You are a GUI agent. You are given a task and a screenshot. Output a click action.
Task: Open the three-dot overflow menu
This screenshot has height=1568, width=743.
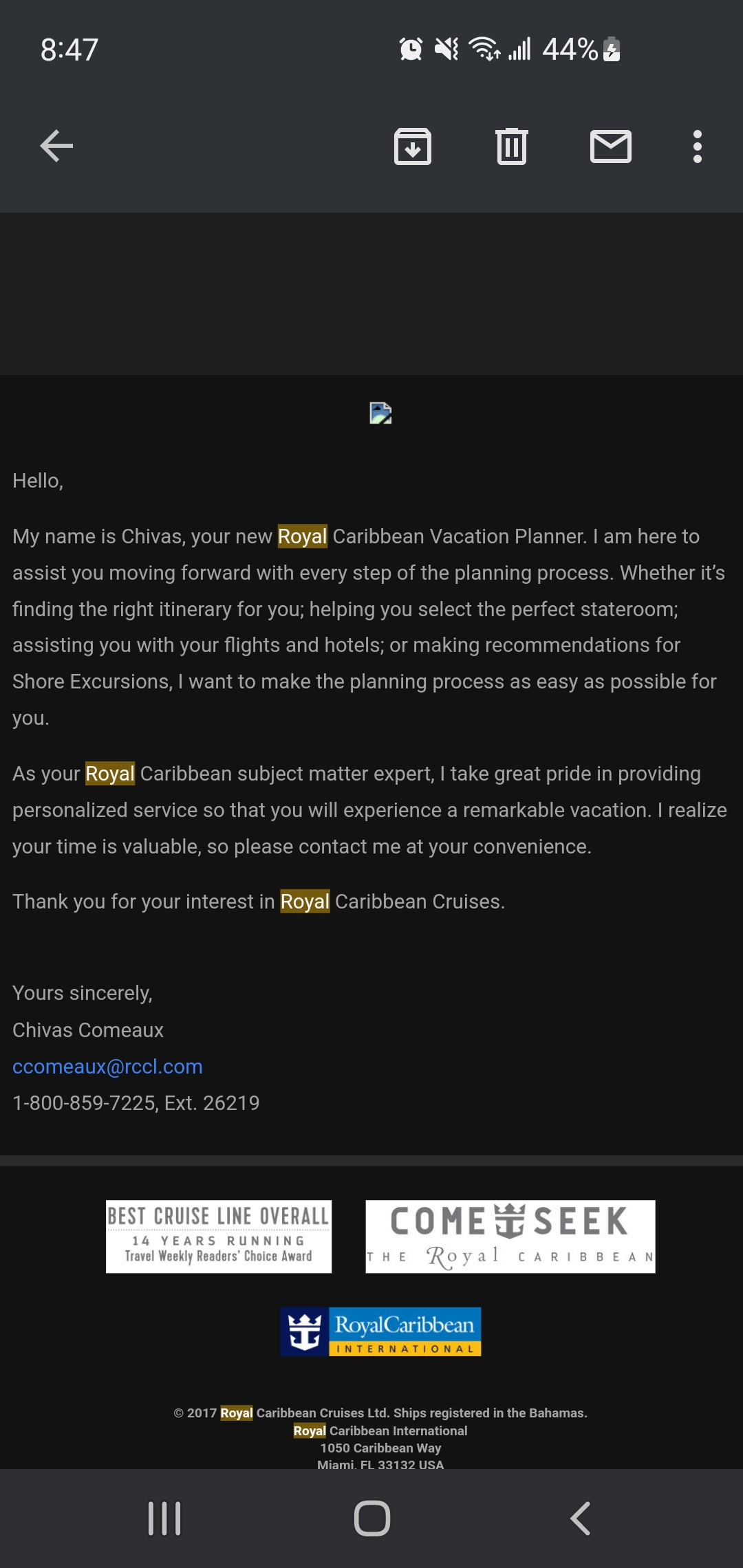click(x=698, y=146)
